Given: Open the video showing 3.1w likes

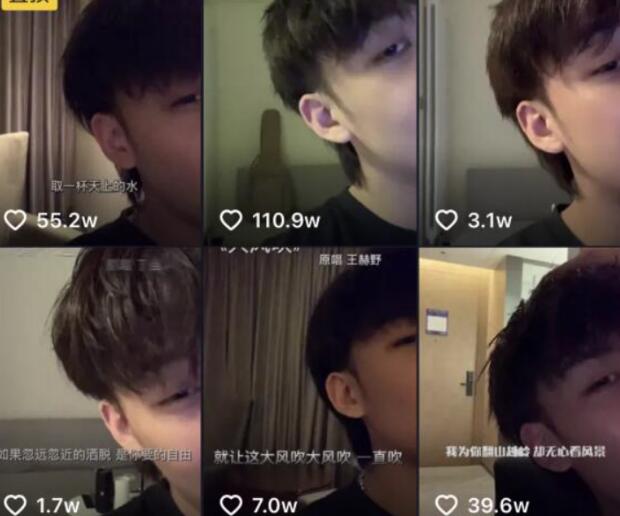Looking at the screenshot, I should pyautogui.click(x=520, y=120).
